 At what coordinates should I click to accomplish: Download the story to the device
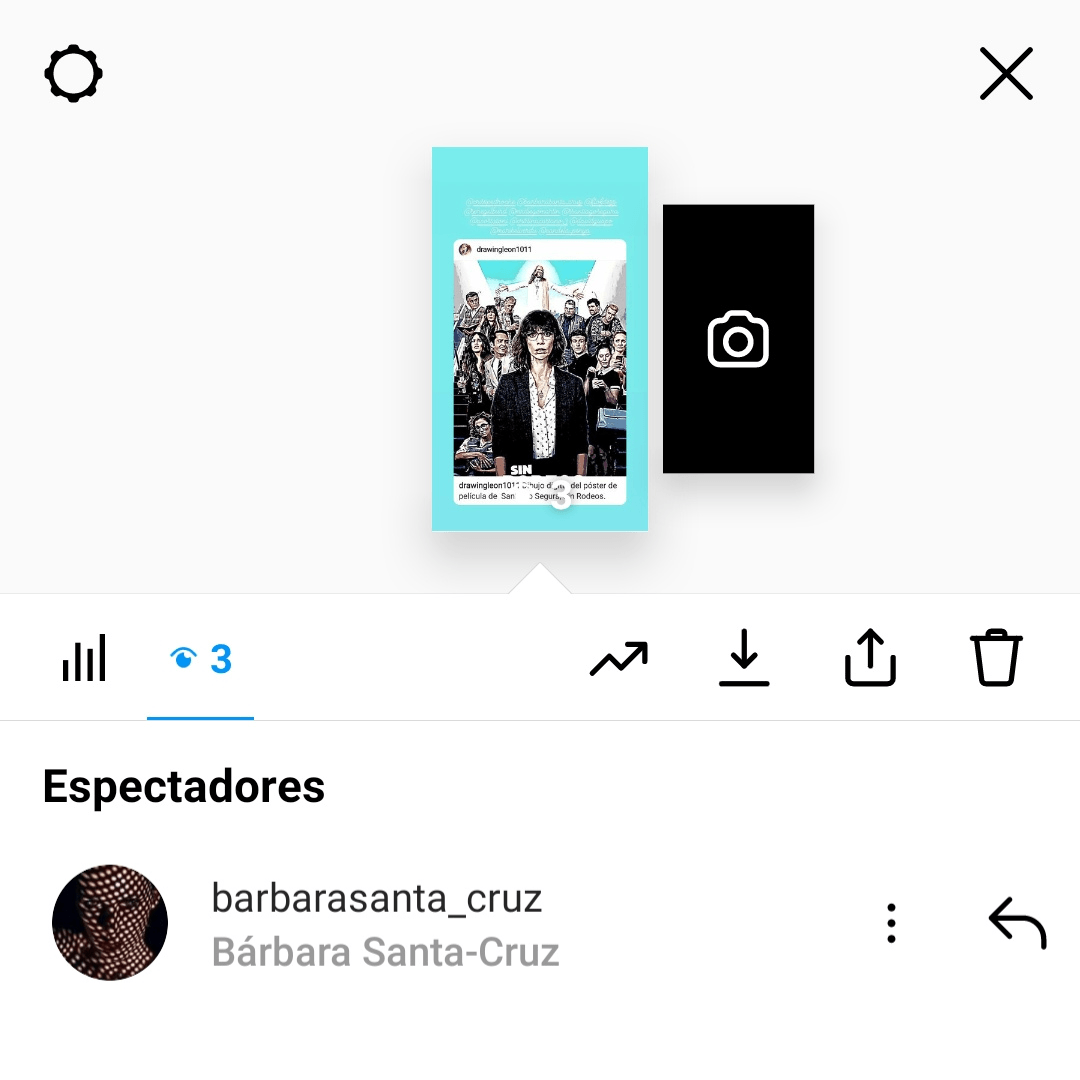(x=744, y=659)
